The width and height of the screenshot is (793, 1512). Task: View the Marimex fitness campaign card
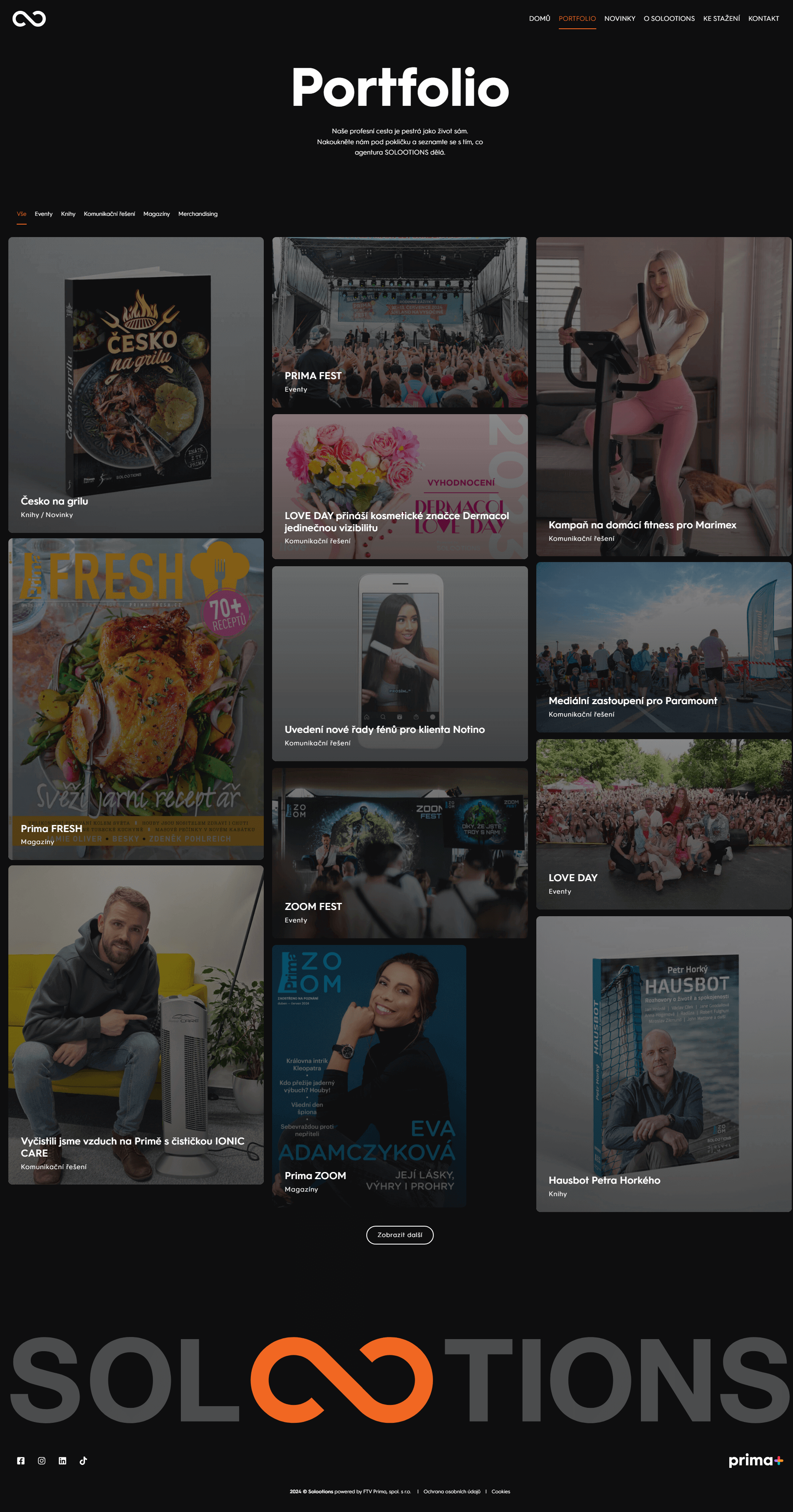(x=663, y=396)
